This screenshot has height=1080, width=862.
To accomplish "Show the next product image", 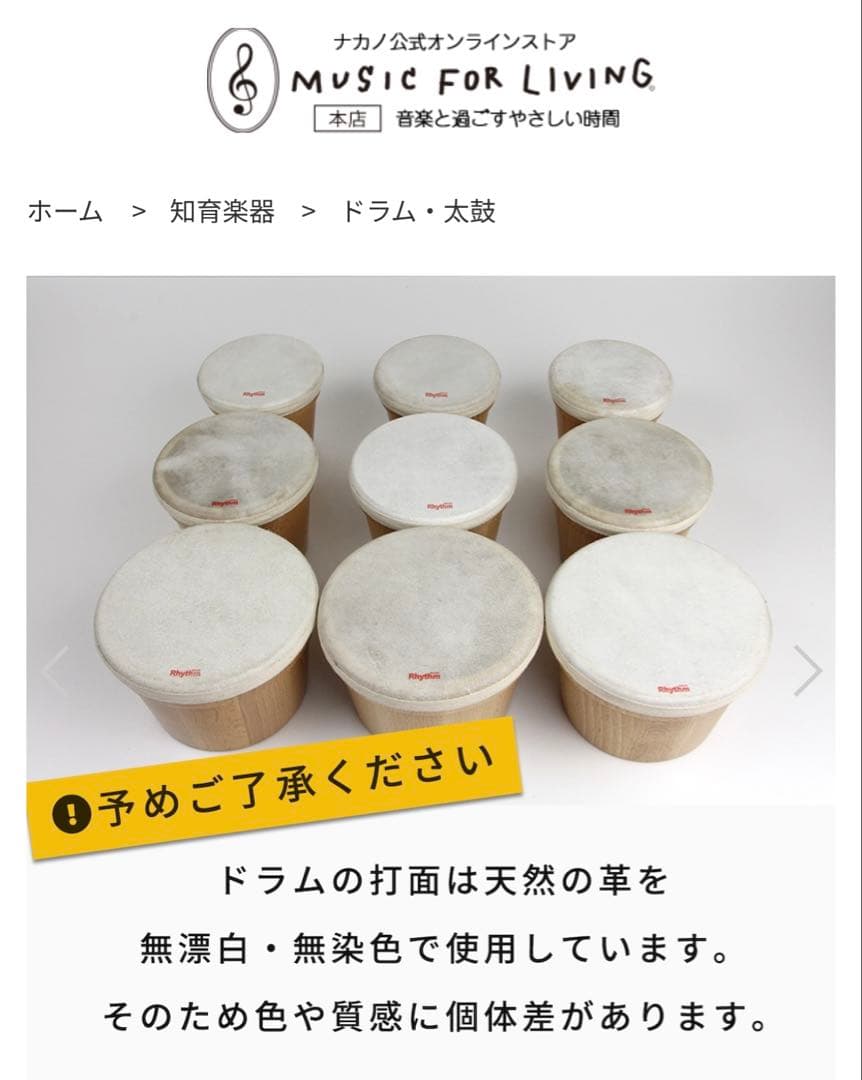I will point(807,670).
